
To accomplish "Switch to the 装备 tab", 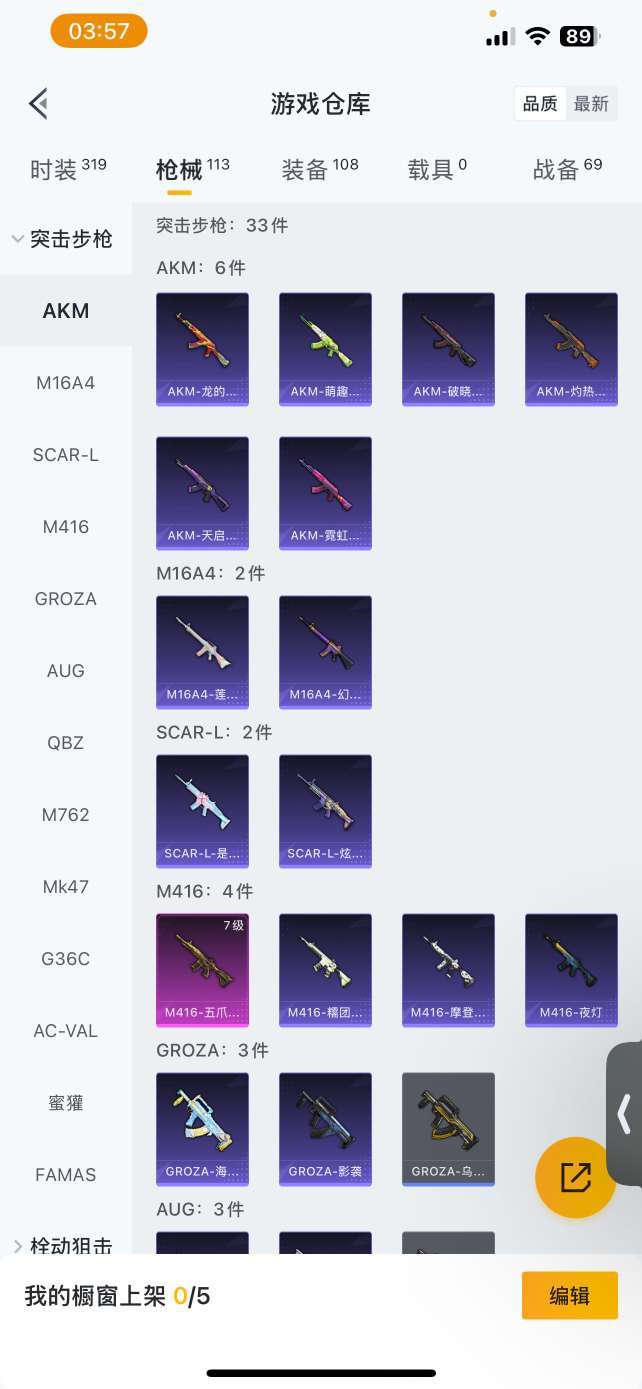I will tap(320, 169).
